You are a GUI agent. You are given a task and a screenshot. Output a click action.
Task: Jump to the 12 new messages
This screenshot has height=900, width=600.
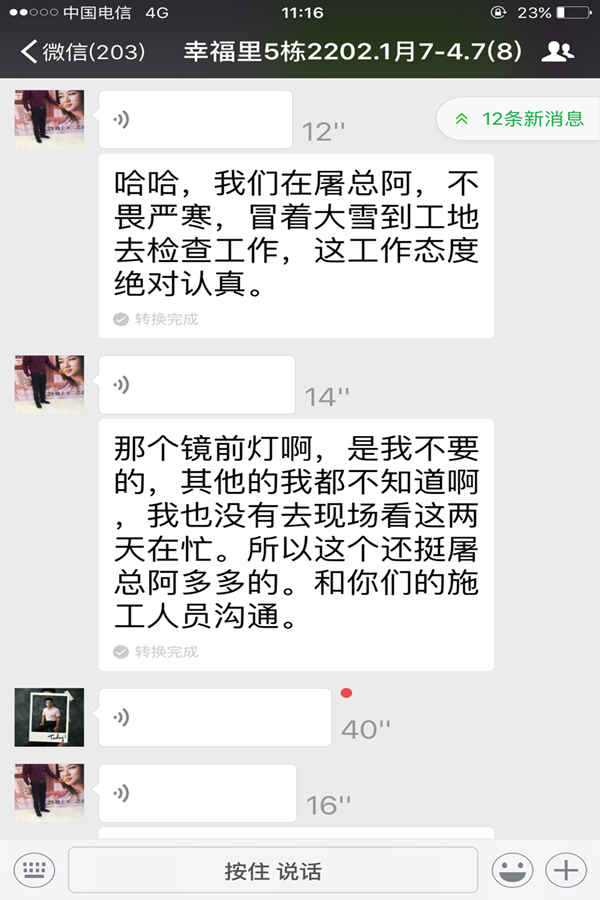[520, 119]
